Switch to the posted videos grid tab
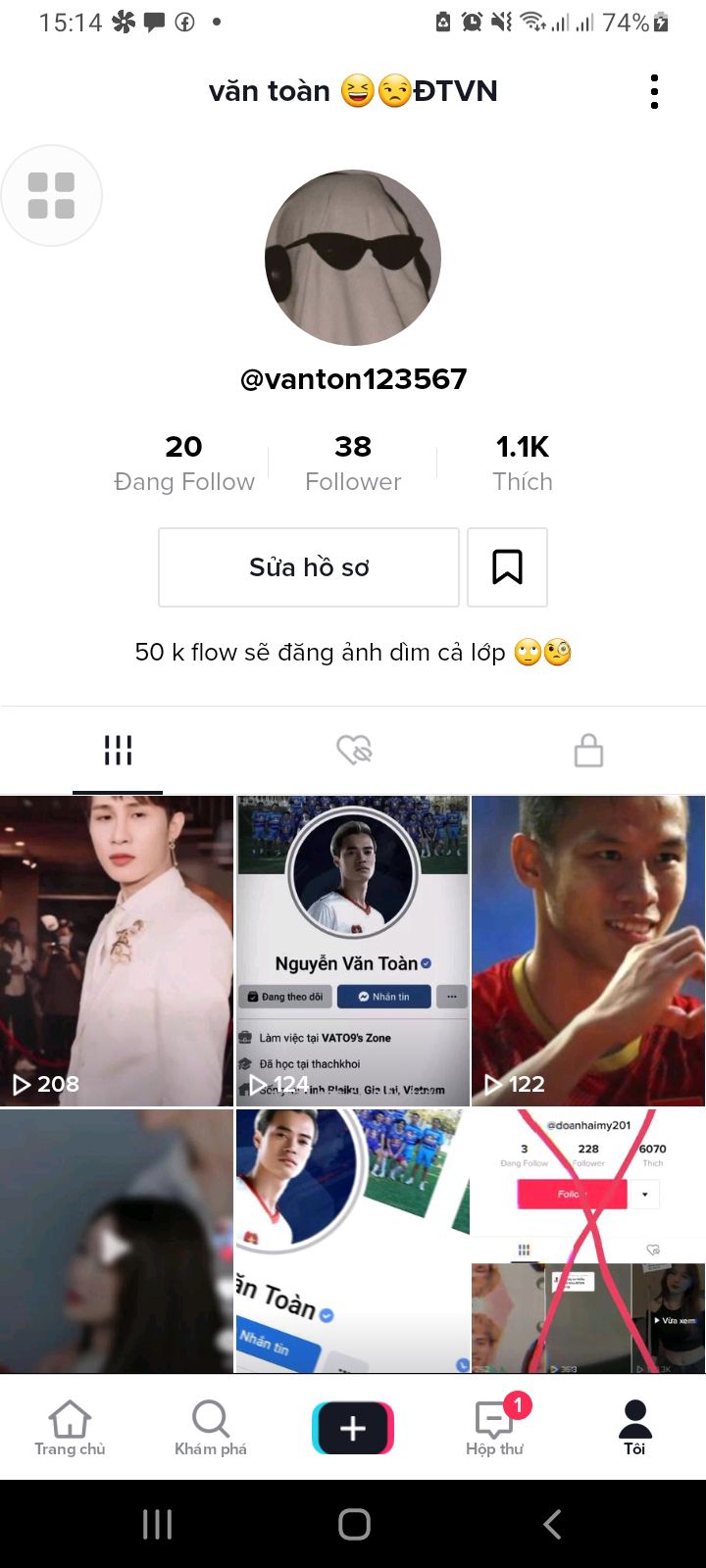706x1568 pixels. pyautogui.click(x=118, y=751)
